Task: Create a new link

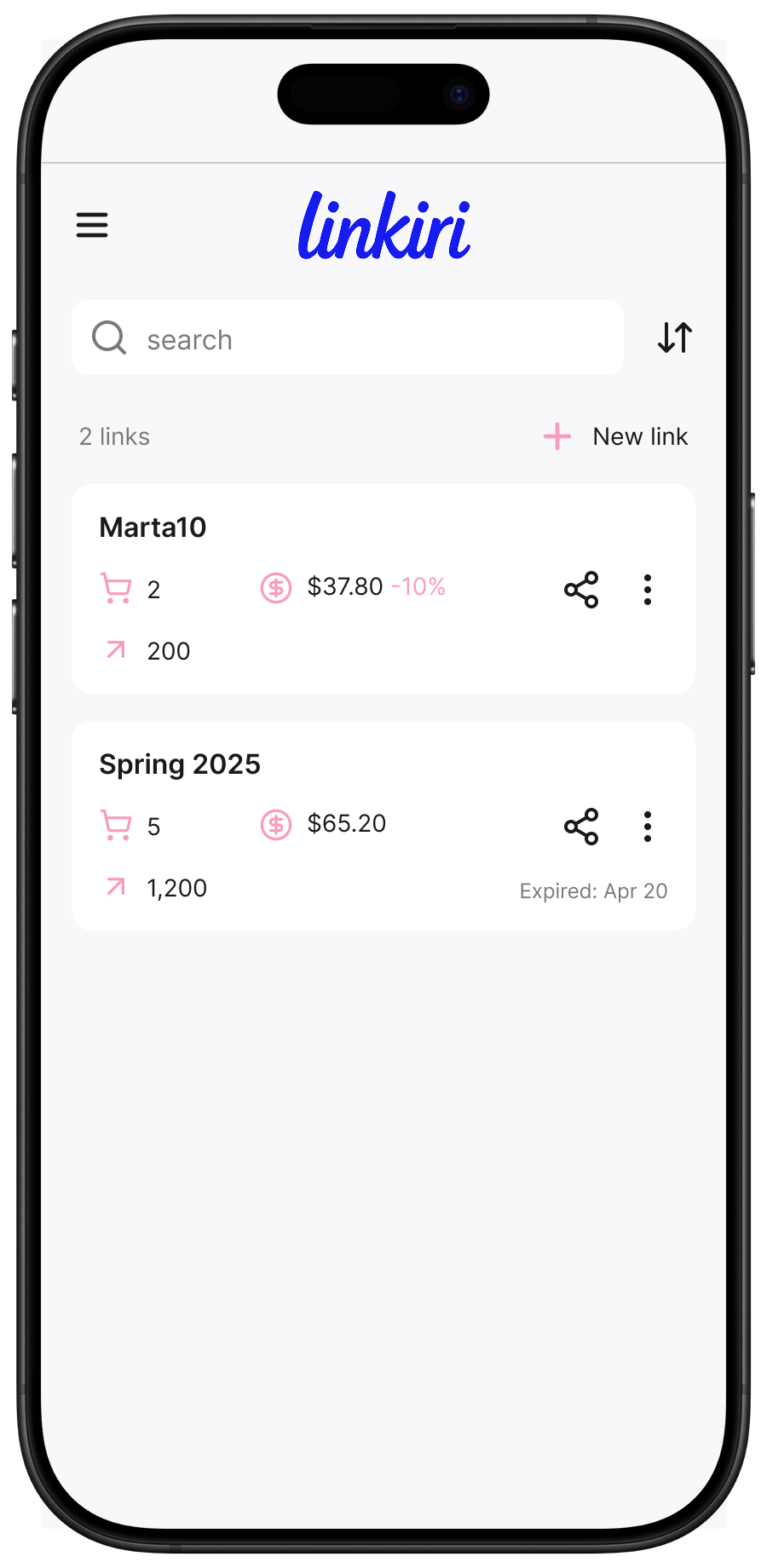Action: click(616, 436)
